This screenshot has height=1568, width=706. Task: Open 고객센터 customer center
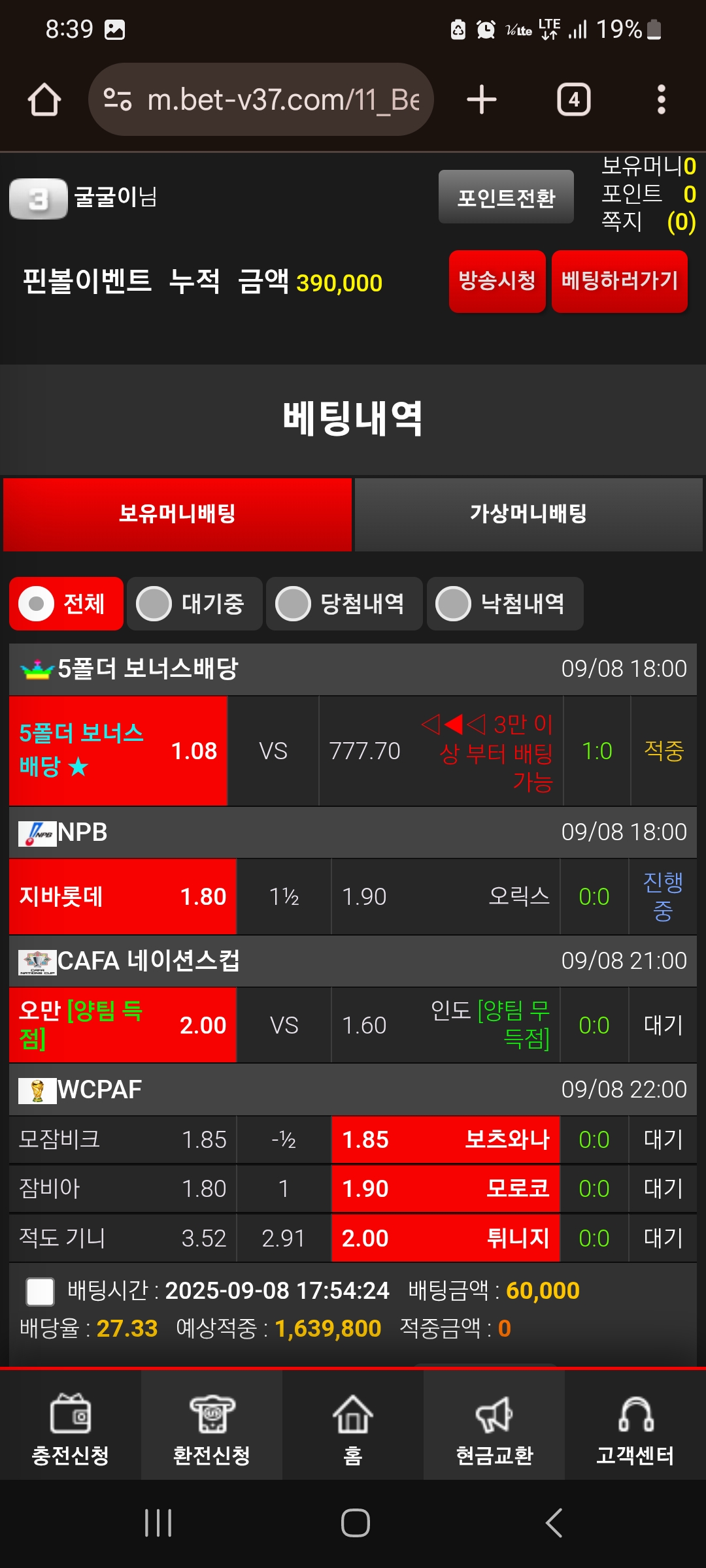tap(635, 1426)
